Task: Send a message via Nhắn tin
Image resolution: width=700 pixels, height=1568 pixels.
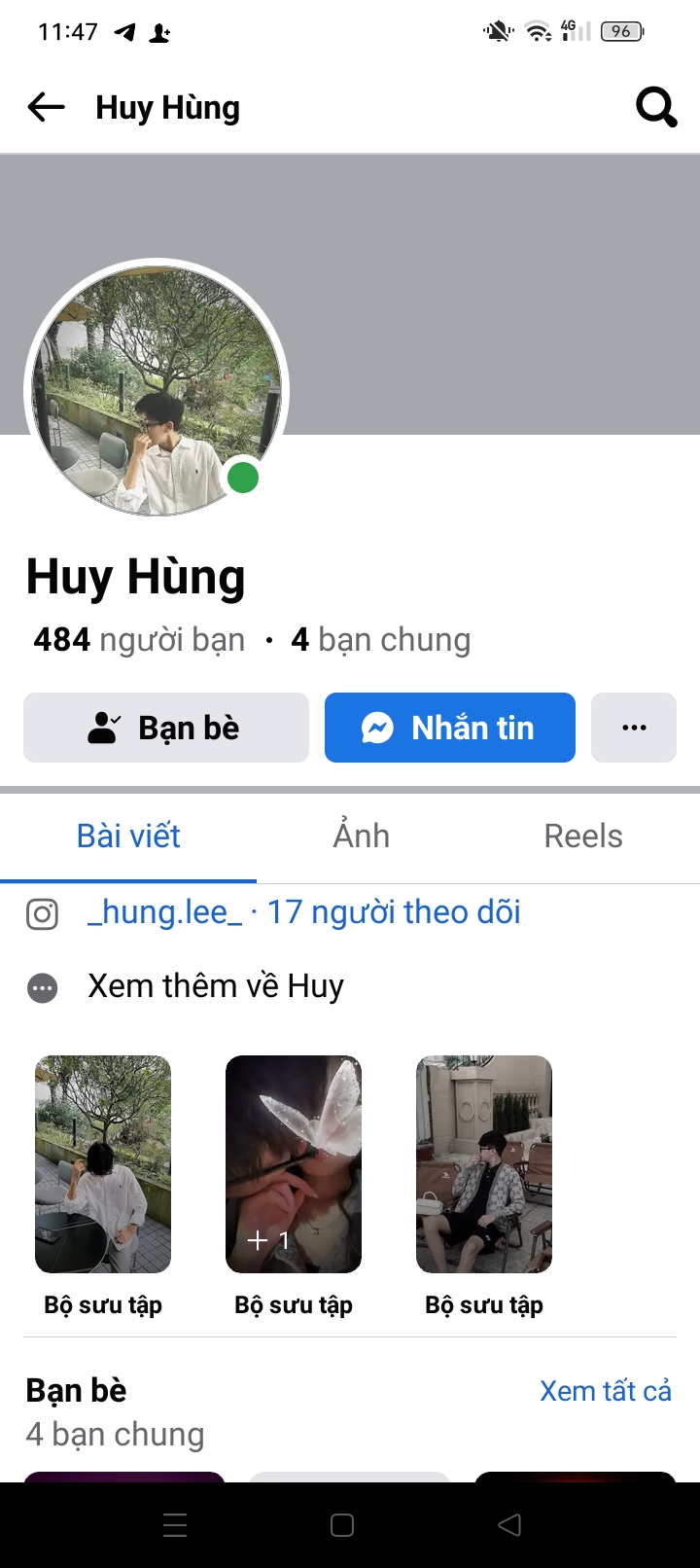Action: (x=450, y=728)
